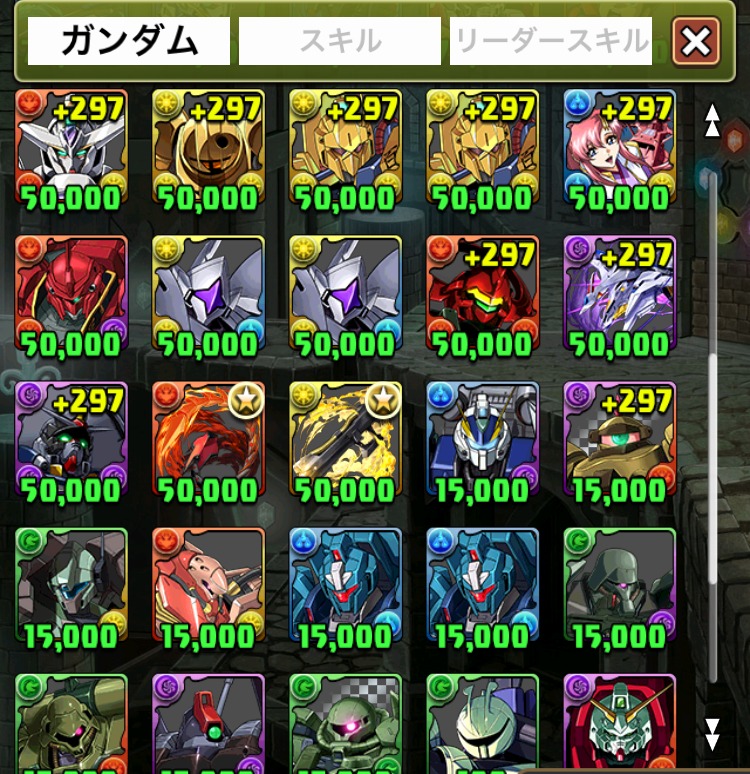Screen dimensions: 750x774
Task: Select the pink-red mecha 15,000 fire tile
Action: 208,584
